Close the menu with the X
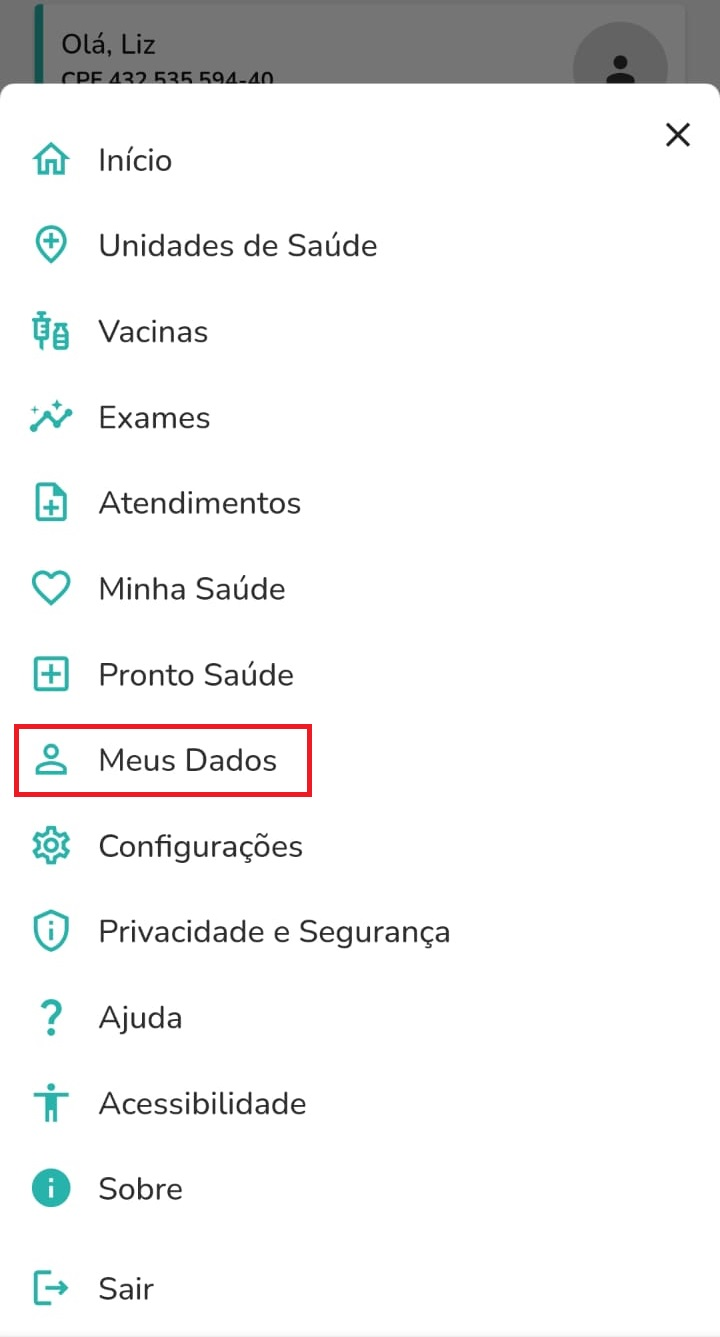720x1337 pixels. pyautogui.click(x=678, y=135)
